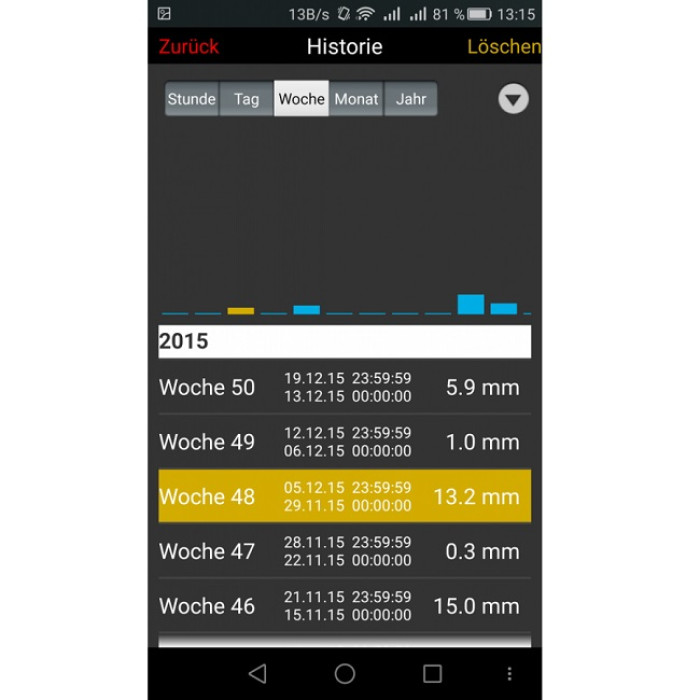This screenshot has width=700, height=700.
Task: Select the Woche 46 row
Action: (x=344, y=606)
